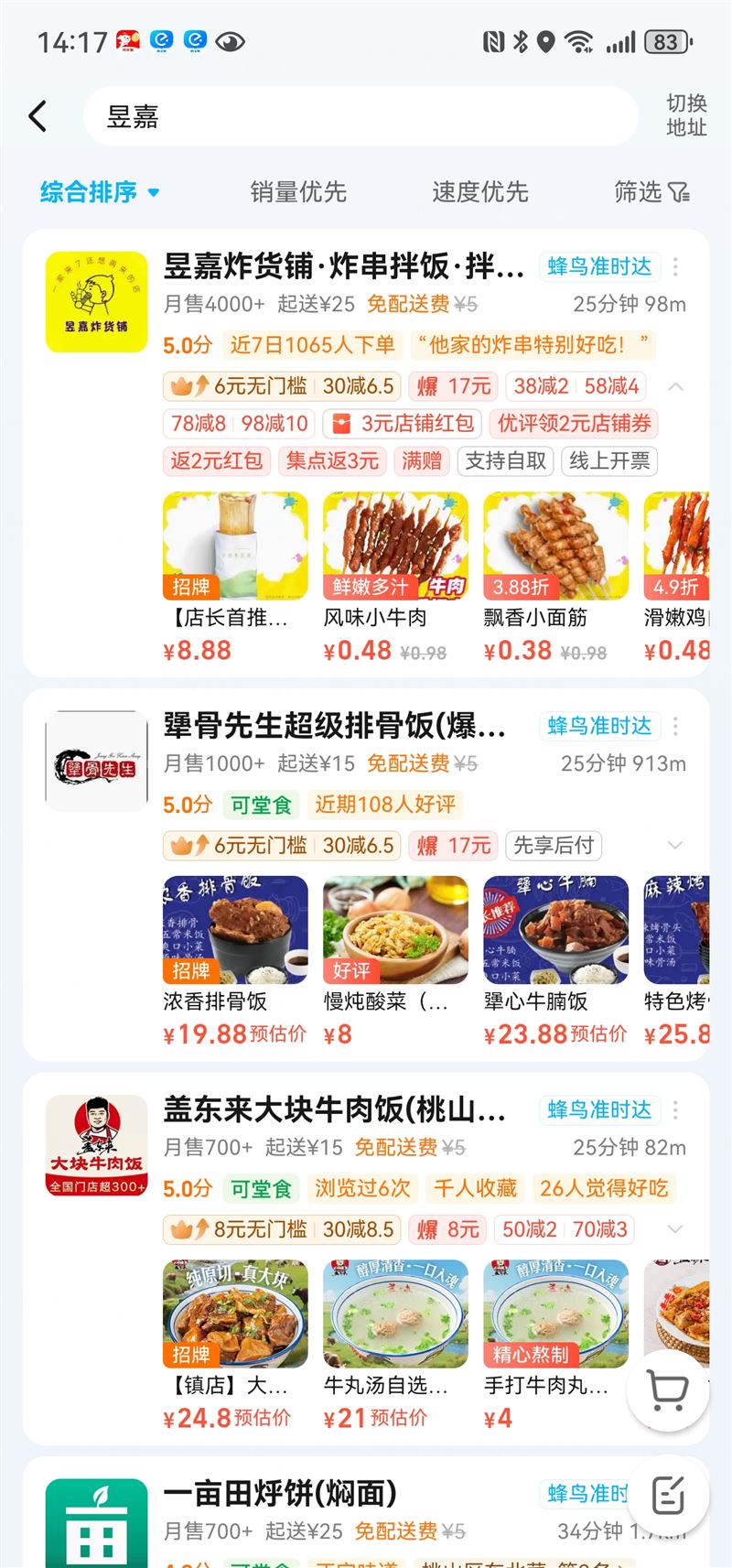Tap the eye icon in the status bar
Screen dimensions: 732x1568
[x=230, y=41]
